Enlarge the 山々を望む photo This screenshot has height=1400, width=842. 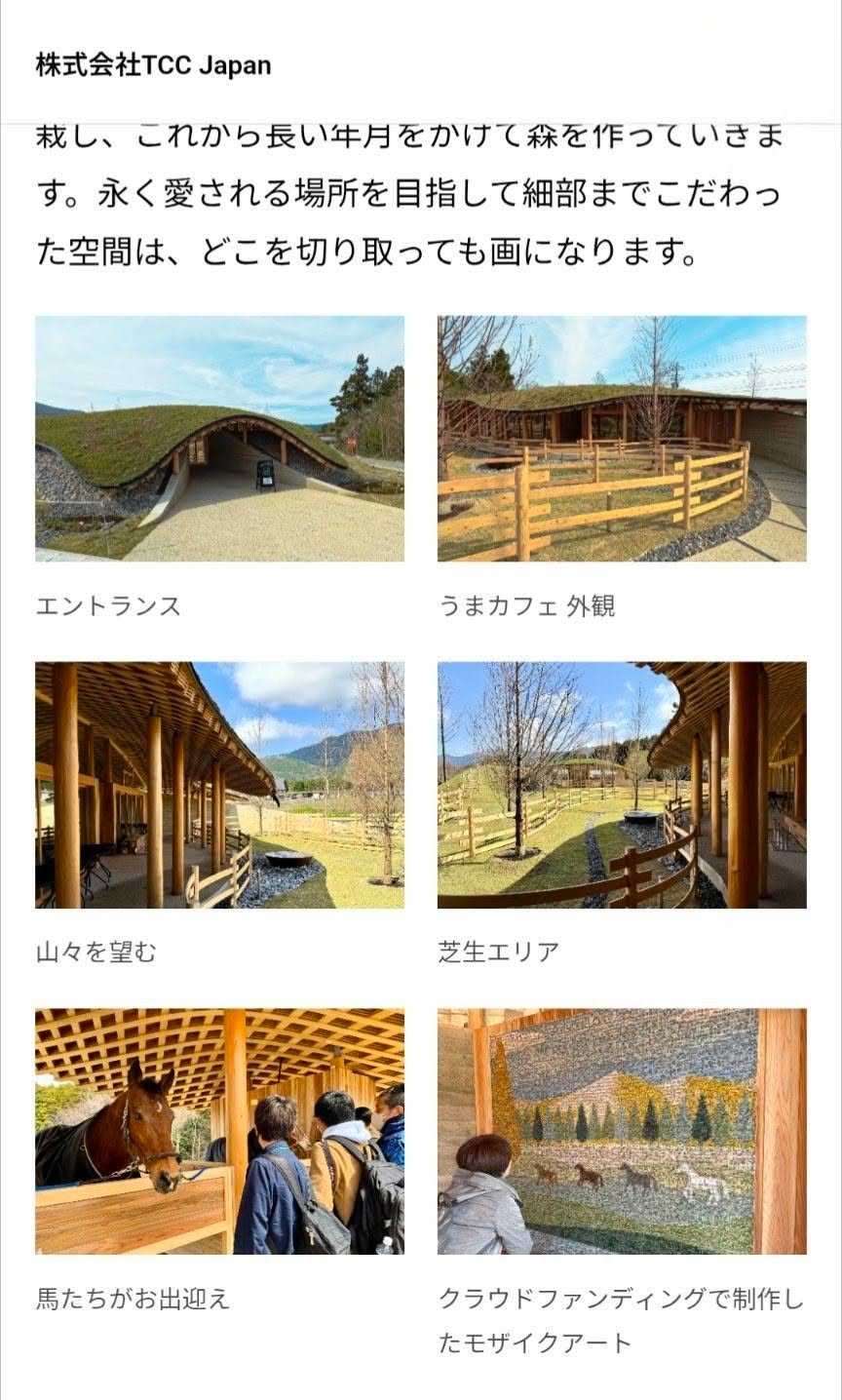point(219,785)
